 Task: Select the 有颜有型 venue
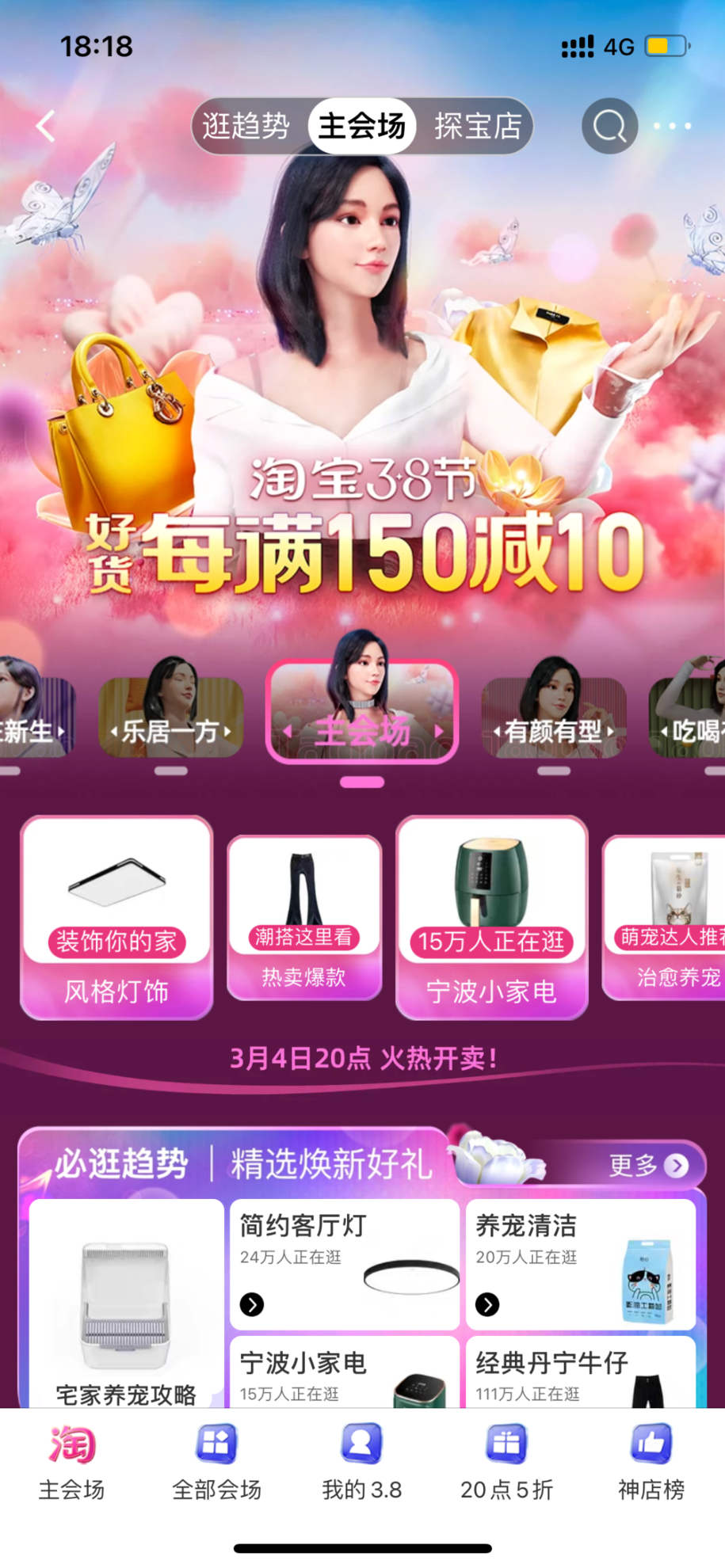pos(553,717)
